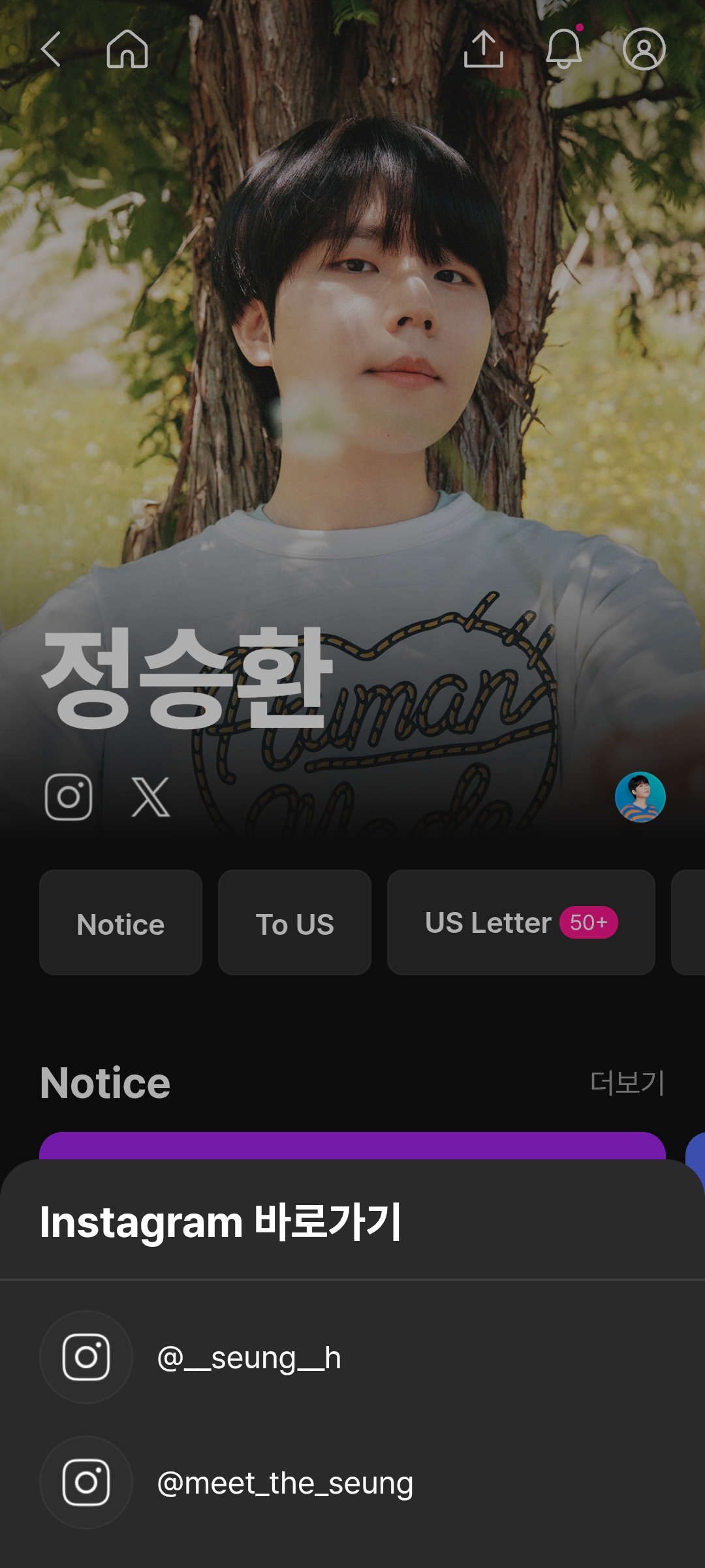The width and height of the screenshot is (705, 1568).
Task: Expand notices with the 더보기 link
Action: (x=626, y=1081)
